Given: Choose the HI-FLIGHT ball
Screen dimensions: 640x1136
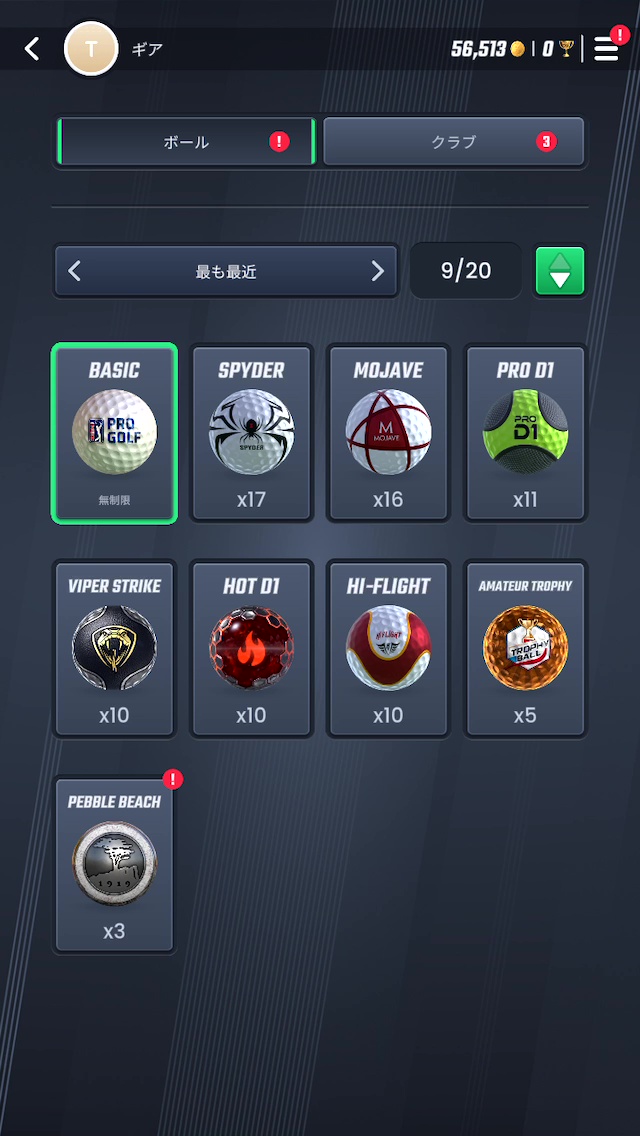Looking at the screenshot, I should click(388, 649).
